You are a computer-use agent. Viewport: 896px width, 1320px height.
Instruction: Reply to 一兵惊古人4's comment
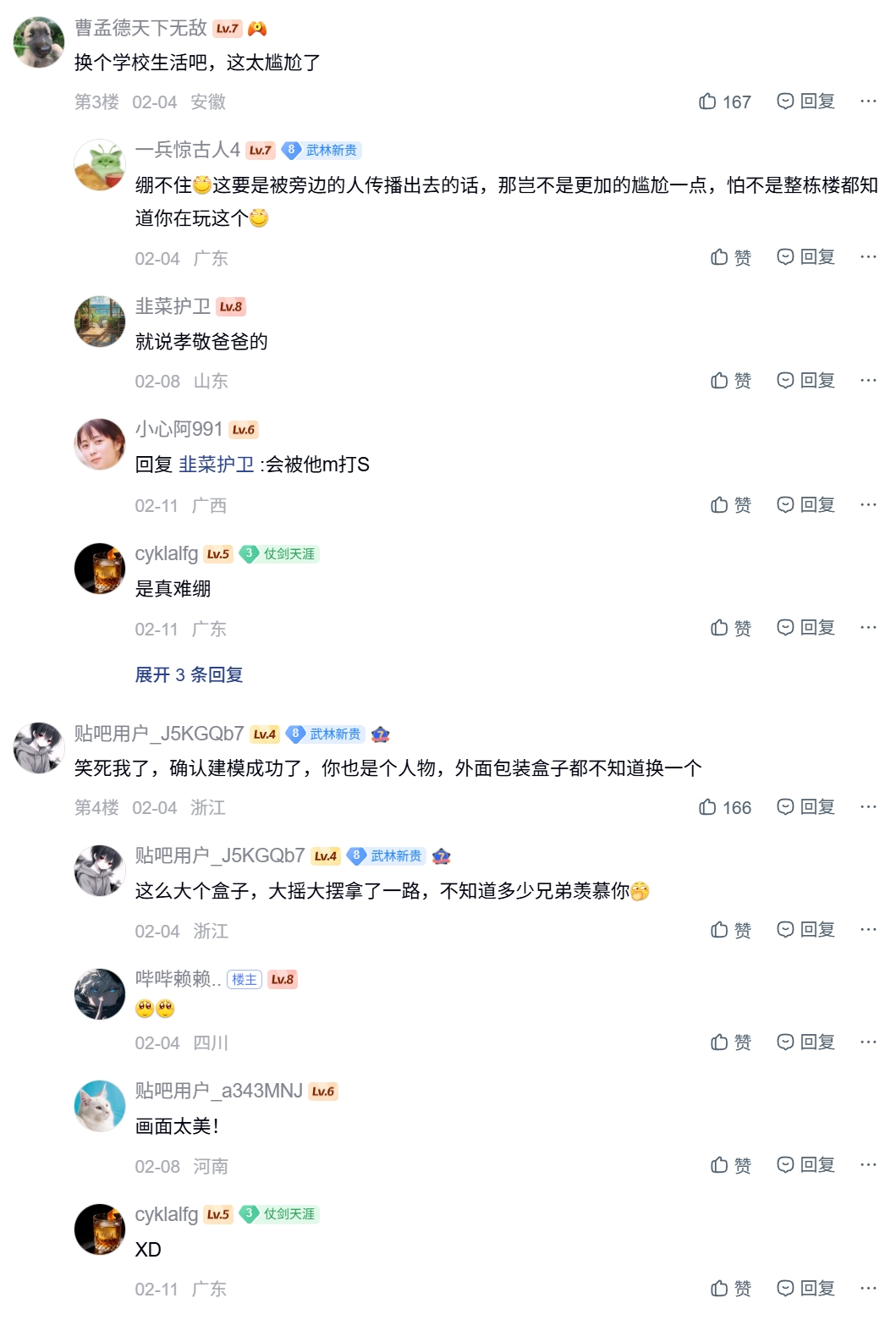(x=806, y=257)
